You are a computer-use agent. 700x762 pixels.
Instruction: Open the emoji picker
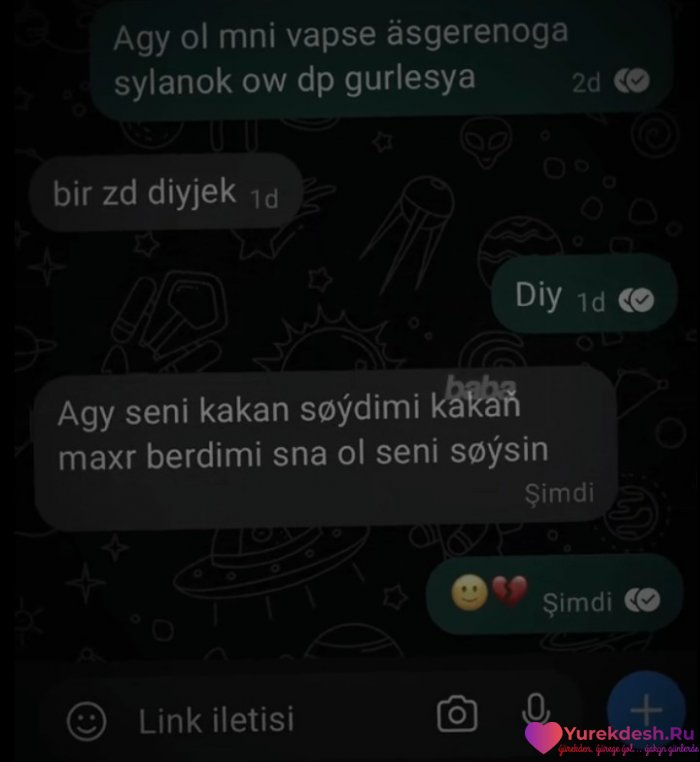(x=86, y=718)
